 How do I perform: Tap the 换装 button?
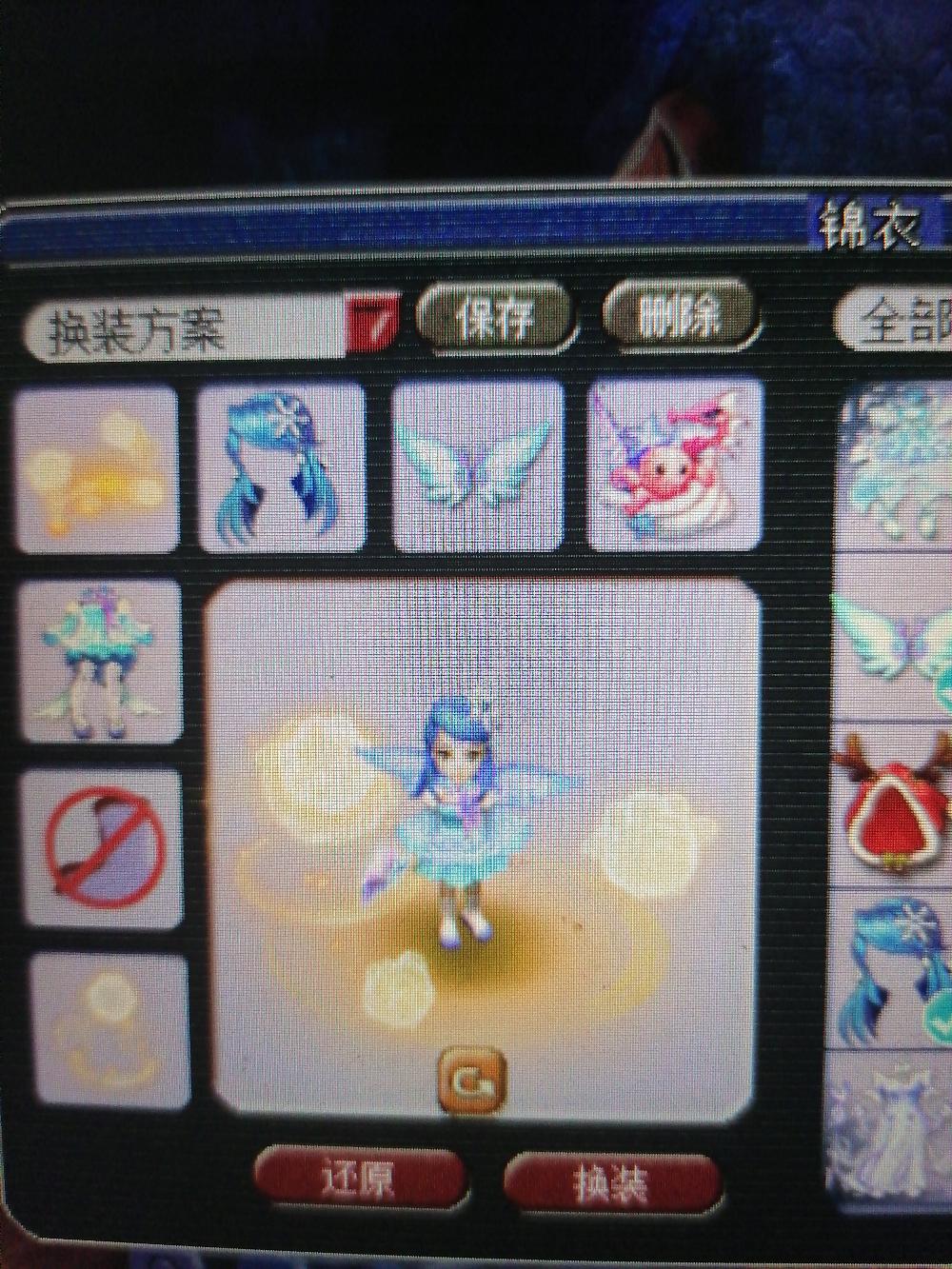tap(610, 1185)
